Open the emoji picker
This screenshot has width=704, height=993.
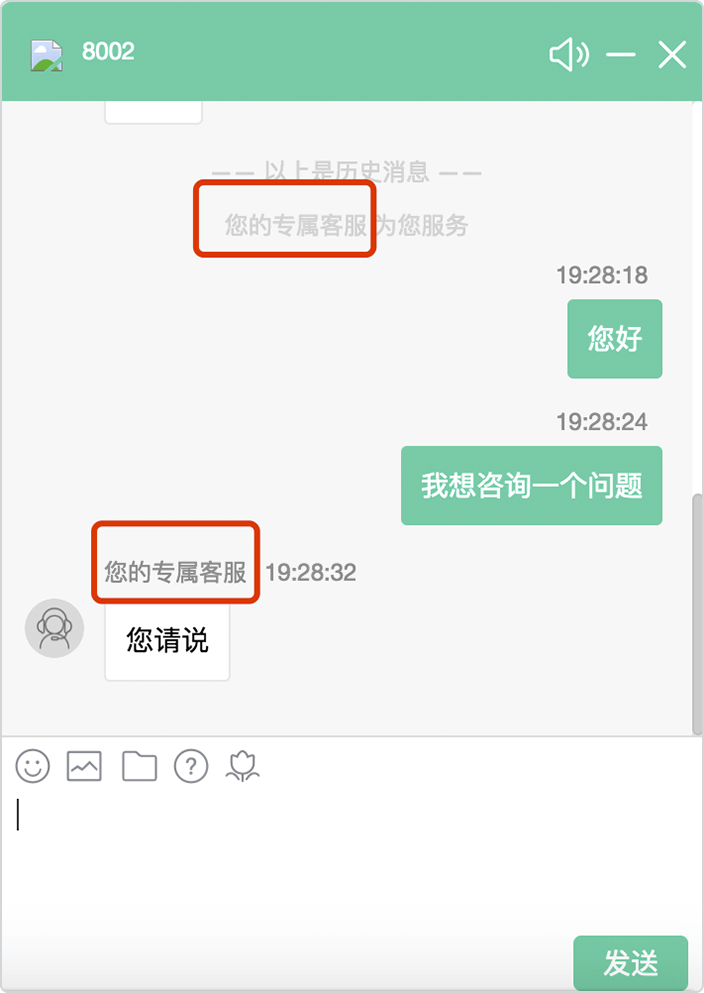click(33, 767)
